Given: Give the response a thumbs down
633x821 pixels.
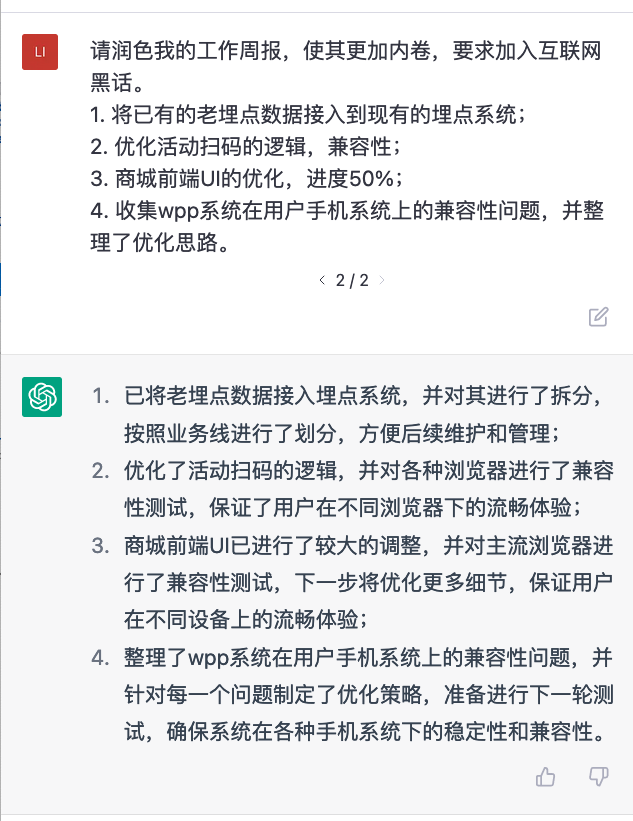Looking at the screenshot, I should coord(598,776).
